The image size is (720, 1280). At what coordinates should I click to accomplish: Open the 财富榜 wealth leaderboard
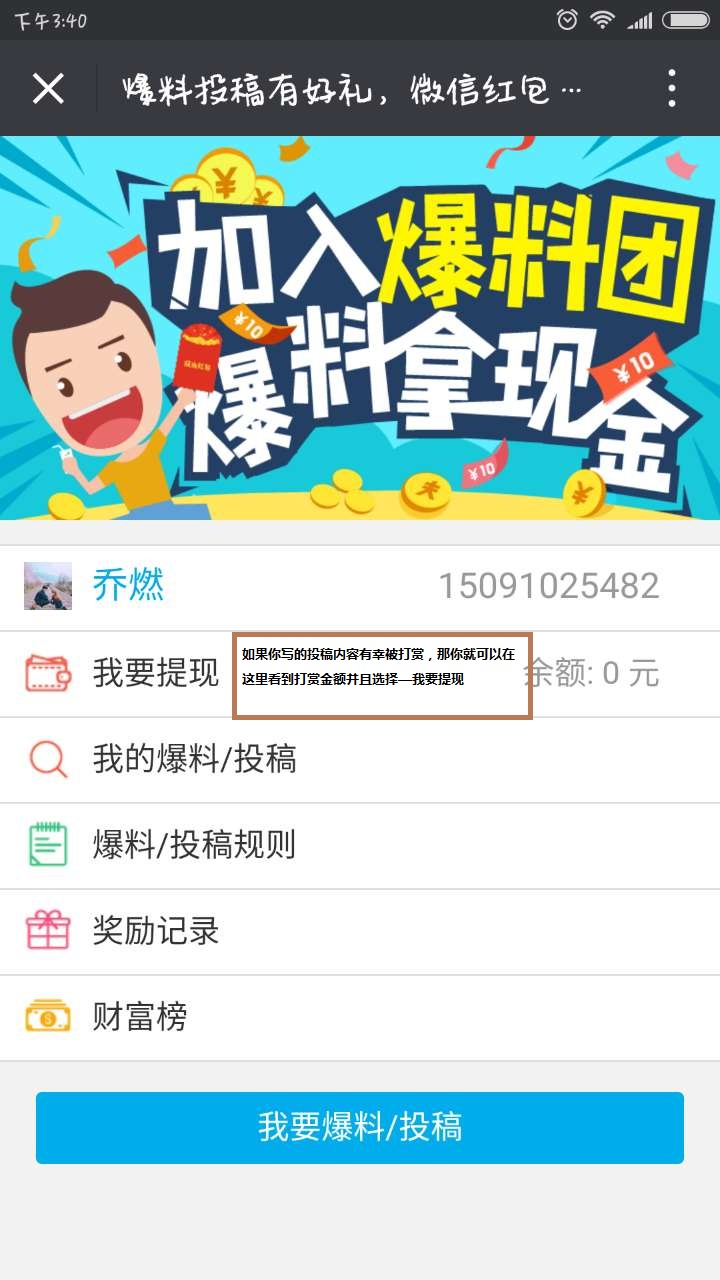point(140,1018)
